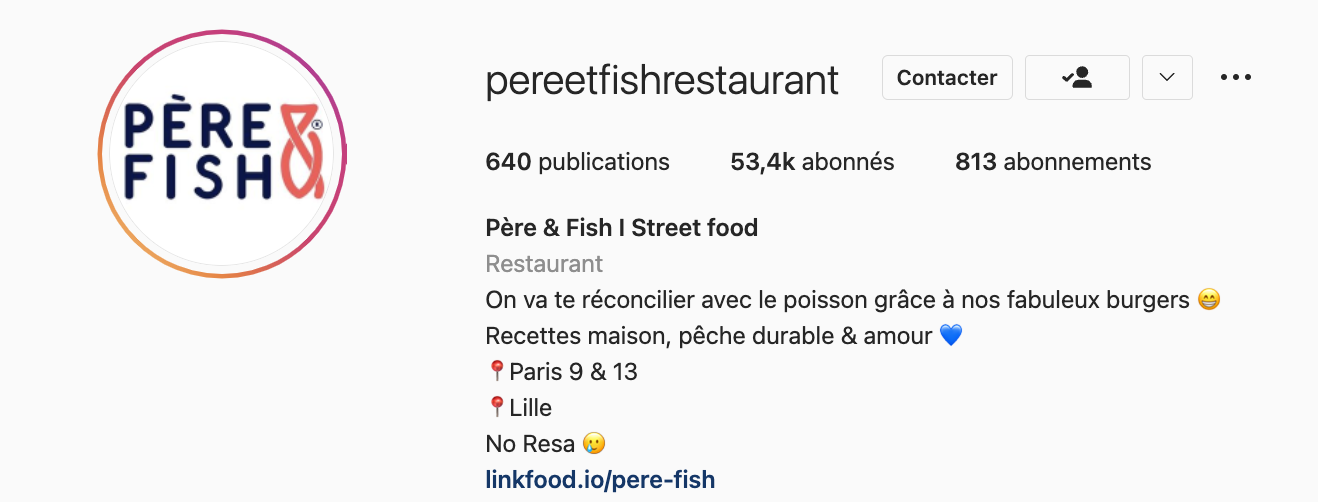The width and height of the screenshot is (1318, 502).
Task: Expand the suggested accounts chevron
Action: 1167,78
